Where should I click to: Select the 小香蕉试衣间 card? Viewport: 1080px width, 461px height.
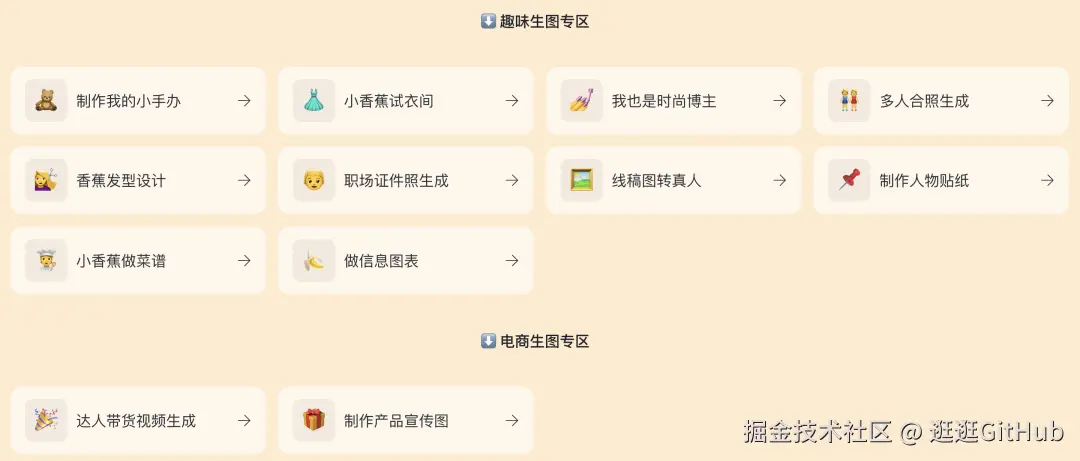405,101
